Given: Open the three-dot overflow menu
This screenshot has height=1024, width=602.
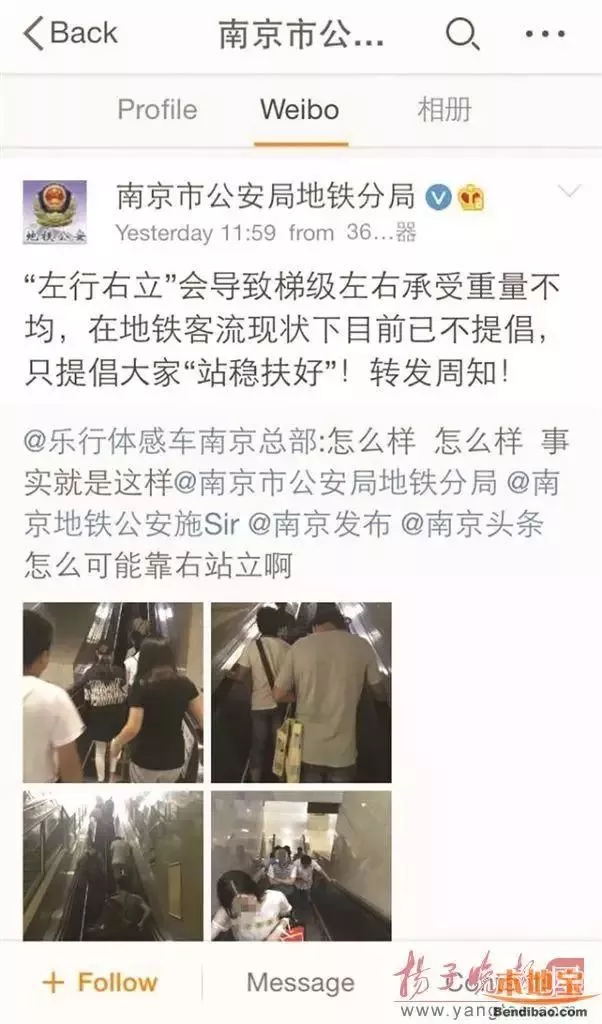Looking at the screenshot, I should click(545, 34).
